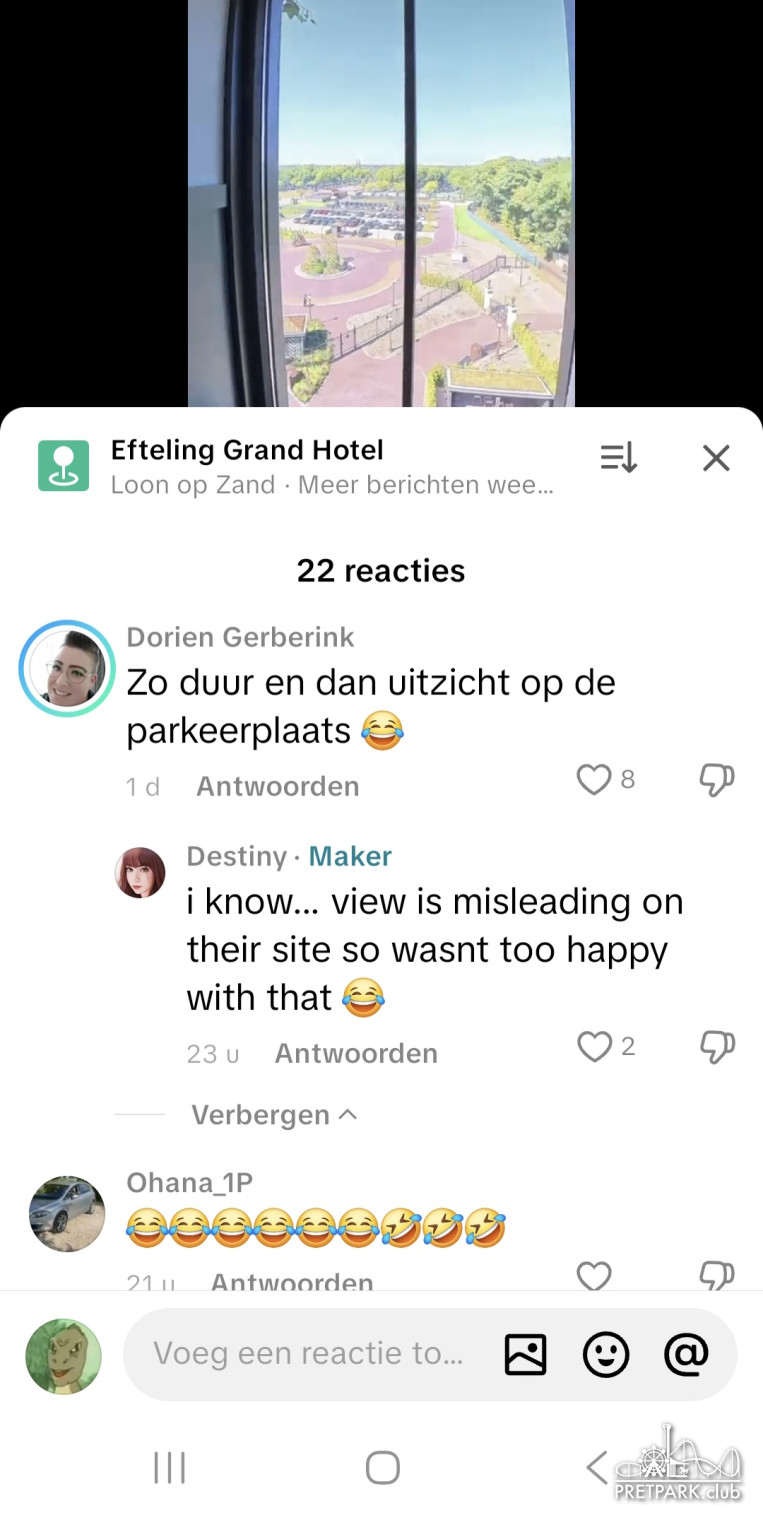Dislike Destiny's reply
Viewport: 763px width, 1520px height.
click(x=716, y=1047)
